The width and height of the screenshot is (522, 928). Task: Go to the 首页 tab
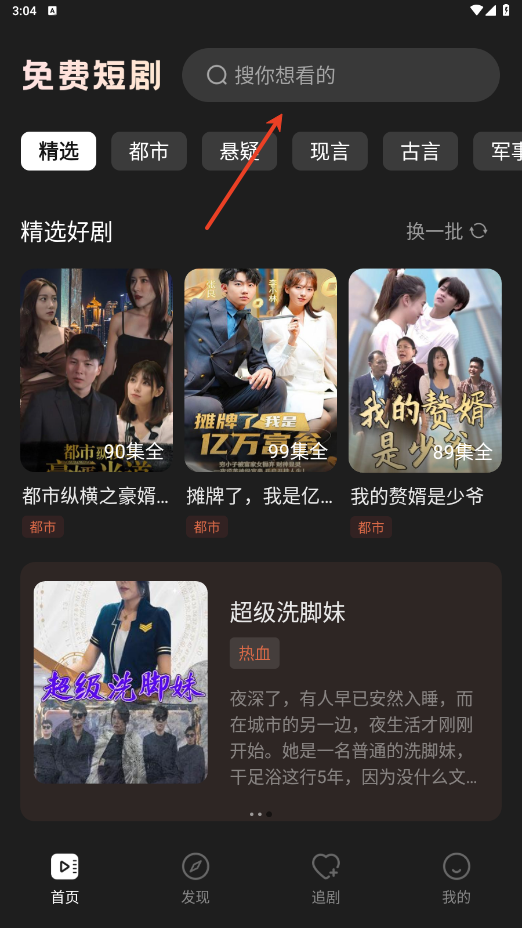(65, 879)
